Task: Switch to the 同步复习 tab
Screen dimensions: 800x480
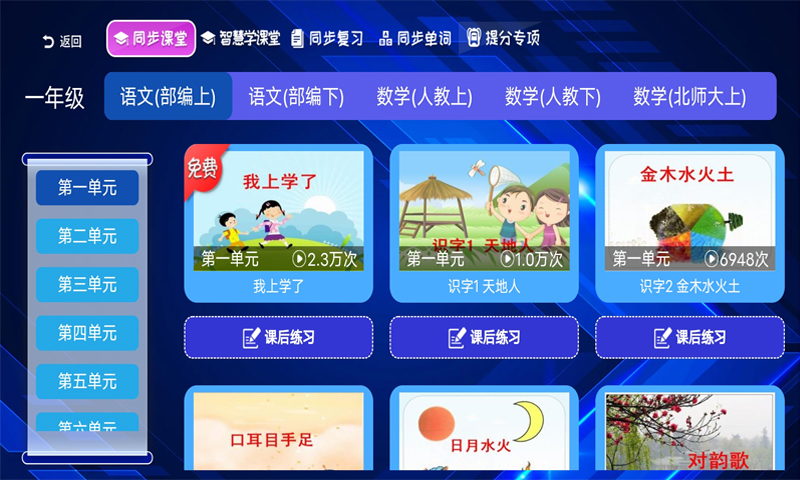Action: [x=327, y=38]
